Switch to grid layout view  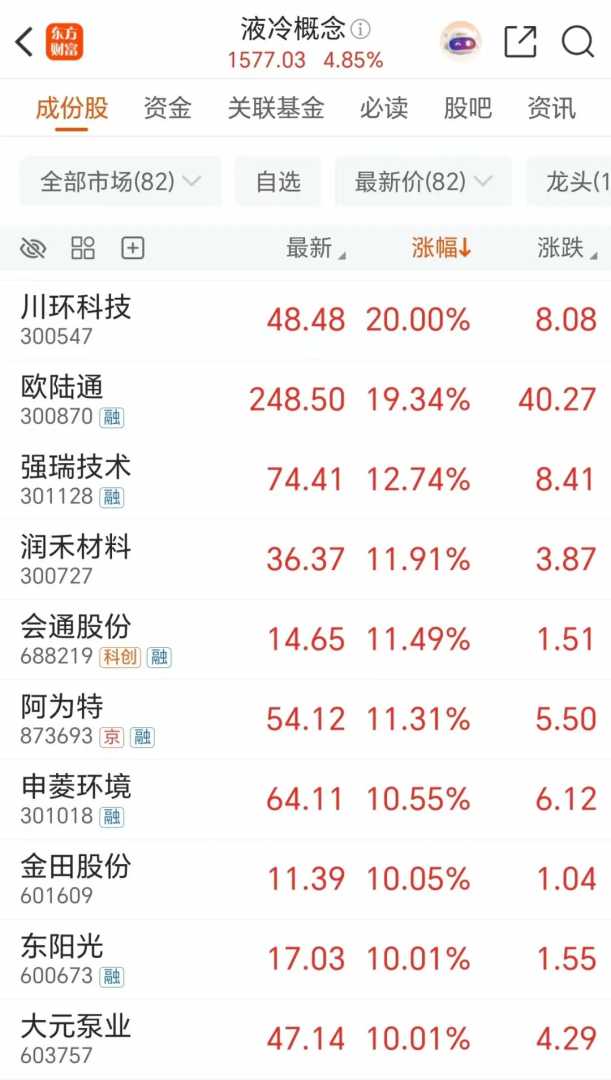[83, 249]
